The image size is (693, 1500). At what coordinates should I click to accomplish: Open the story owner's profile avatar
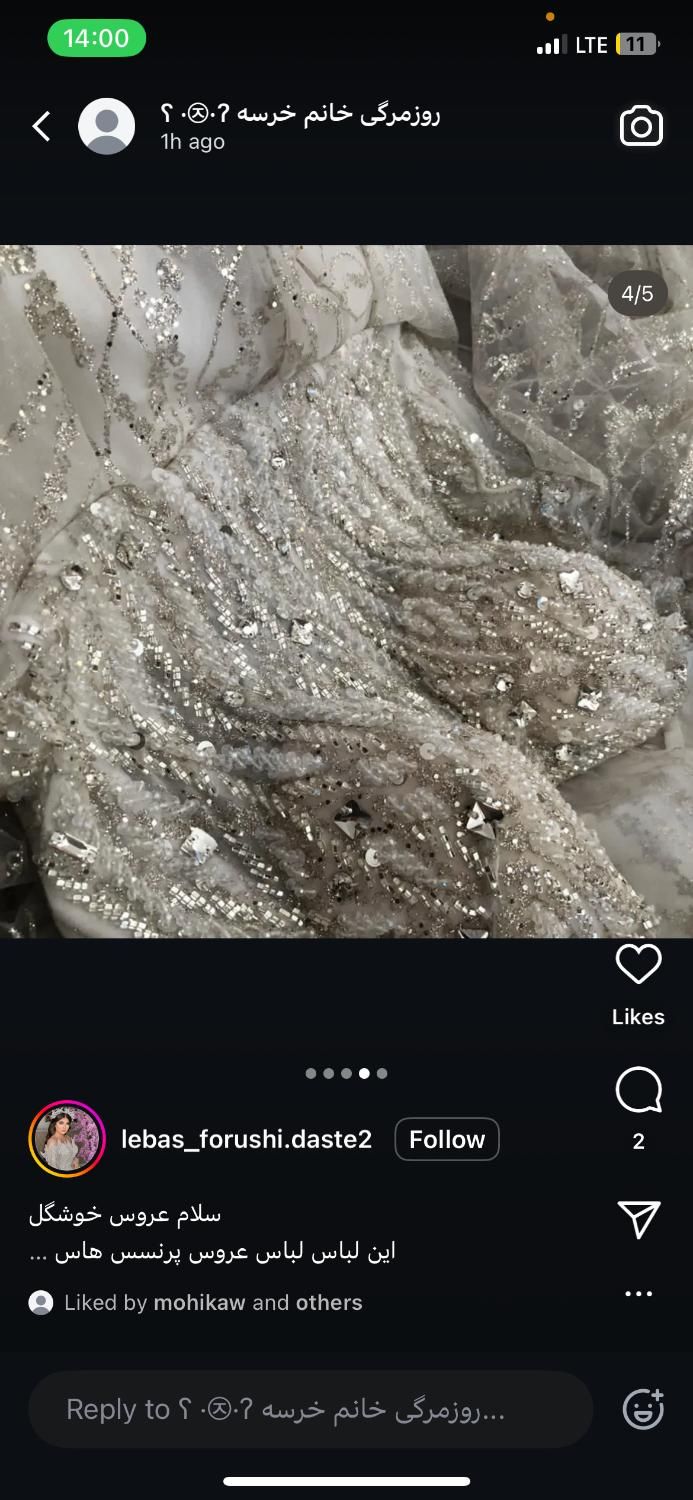[107, 127]
